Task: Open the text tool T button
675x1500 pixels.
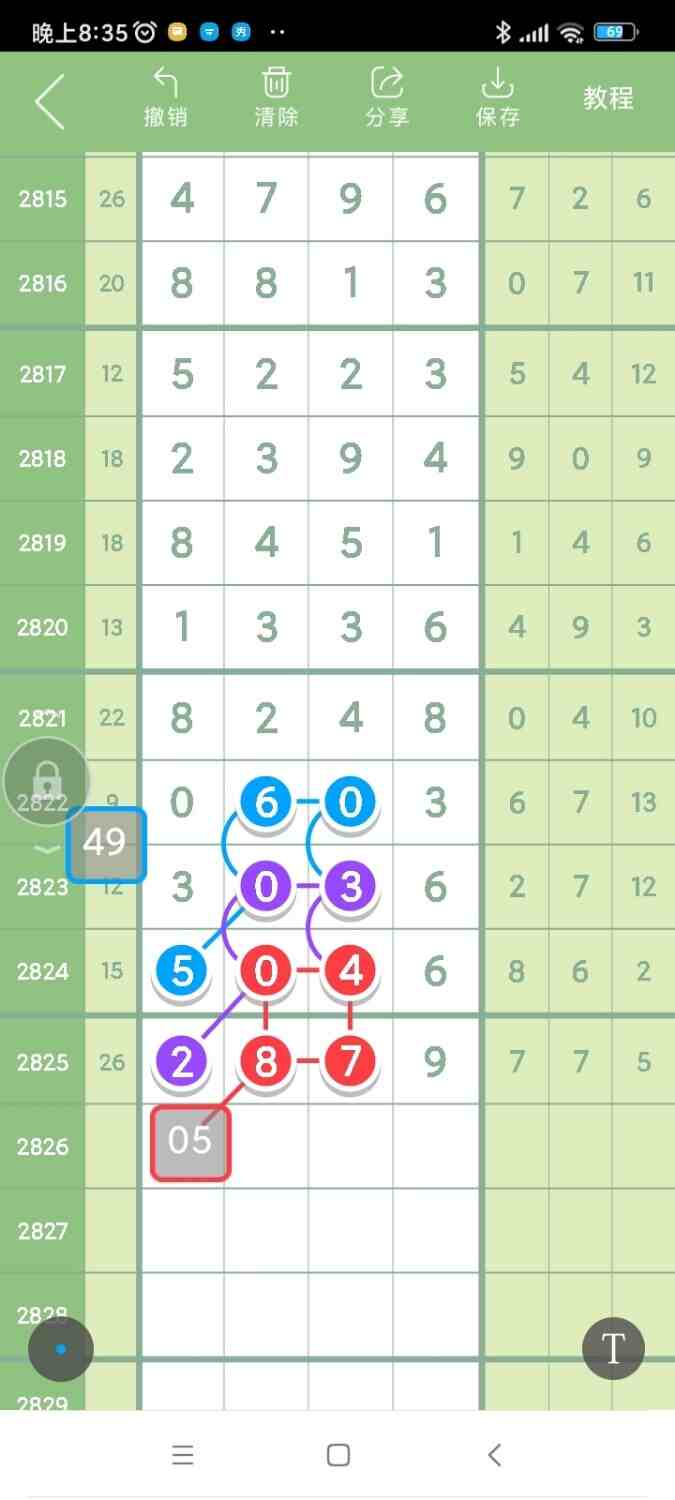Action: click(x=613, y=1348)
